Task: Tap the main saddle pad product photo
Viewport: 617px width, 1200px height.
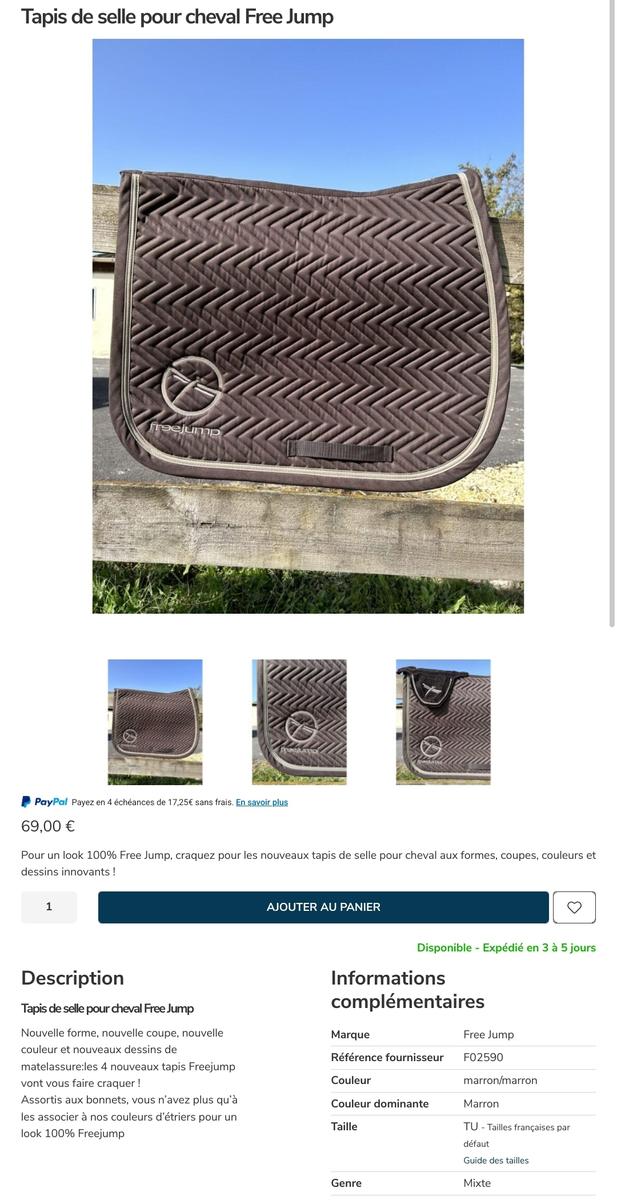Action: click(x=308, y=326)
